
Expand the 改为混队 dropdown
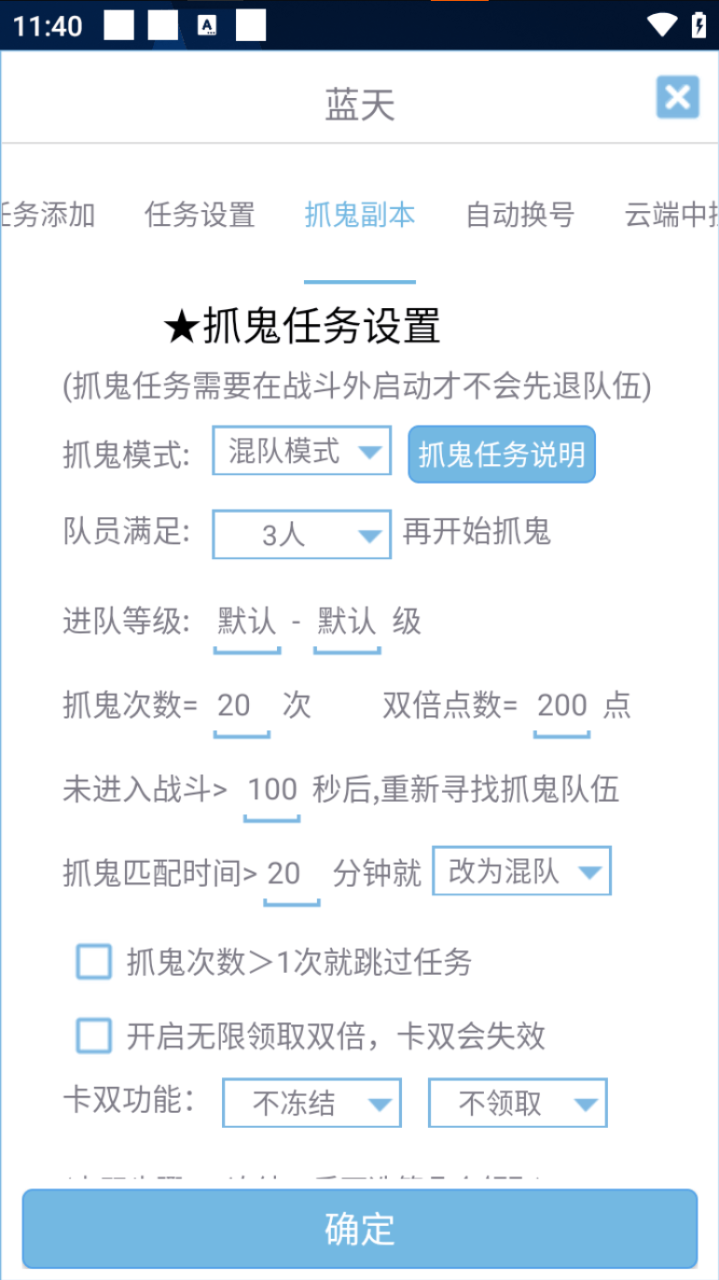pos(521,872)
